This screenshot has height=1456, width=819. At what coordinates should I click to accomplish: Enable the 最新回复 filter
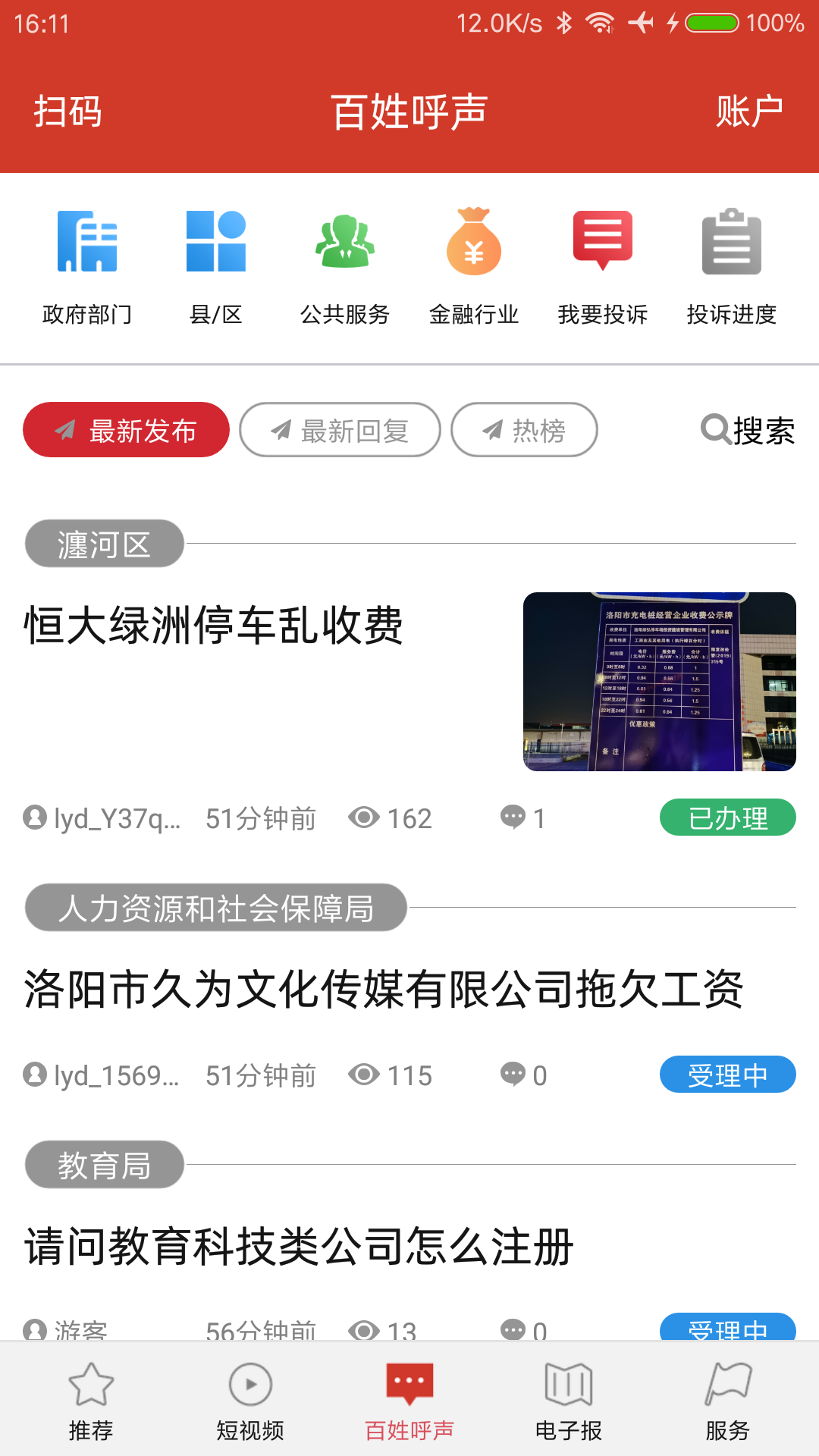(340, 430)
